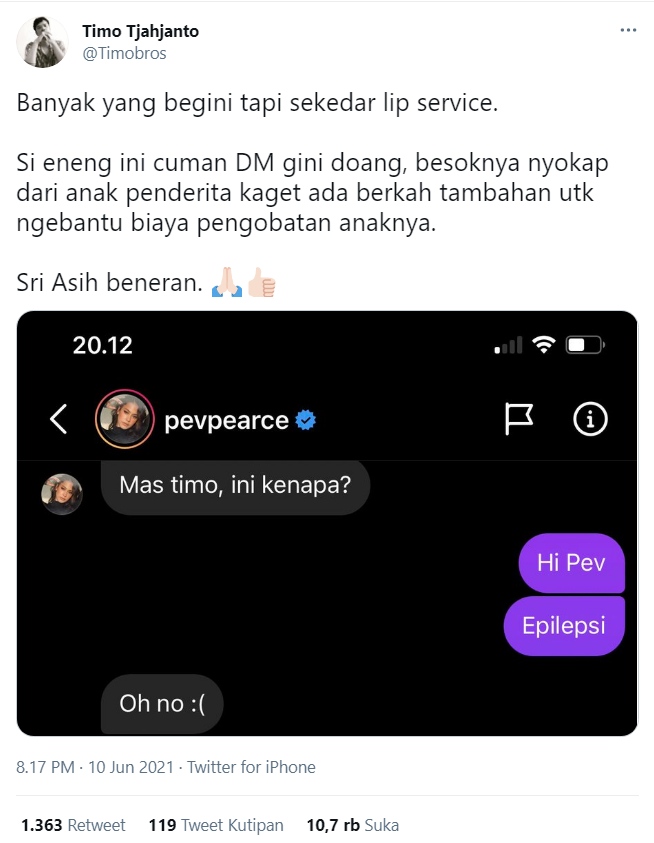Open the @Timobros handle link
The image size is (654, 843).
[x=124, y=54]
